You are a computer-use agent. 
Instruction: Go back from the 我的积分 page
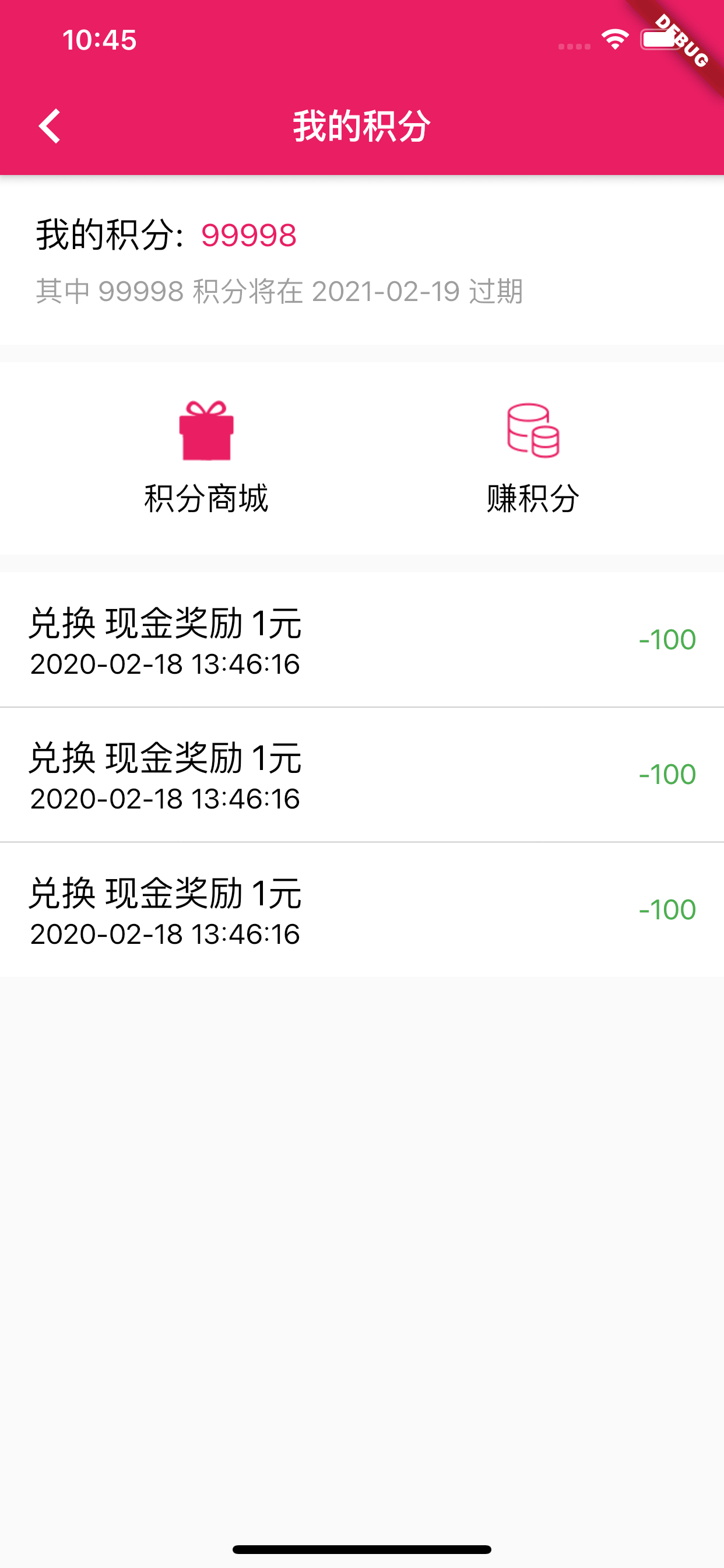coord(50,126)
